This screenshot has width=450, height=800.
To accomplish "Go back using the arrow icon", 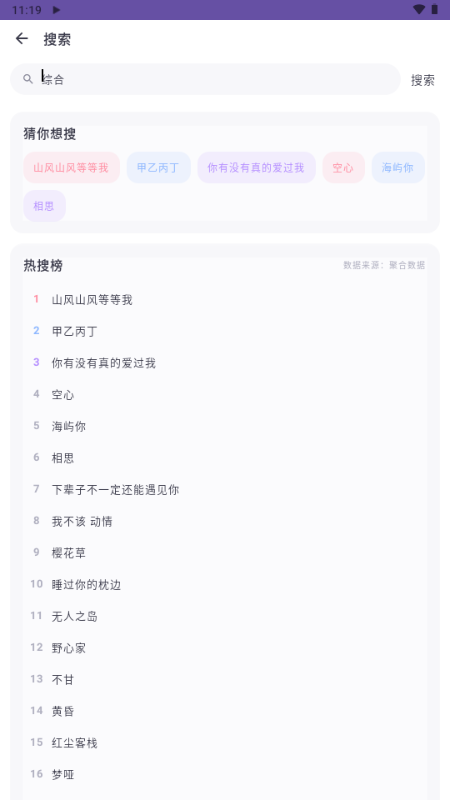I will pos(21,39).
